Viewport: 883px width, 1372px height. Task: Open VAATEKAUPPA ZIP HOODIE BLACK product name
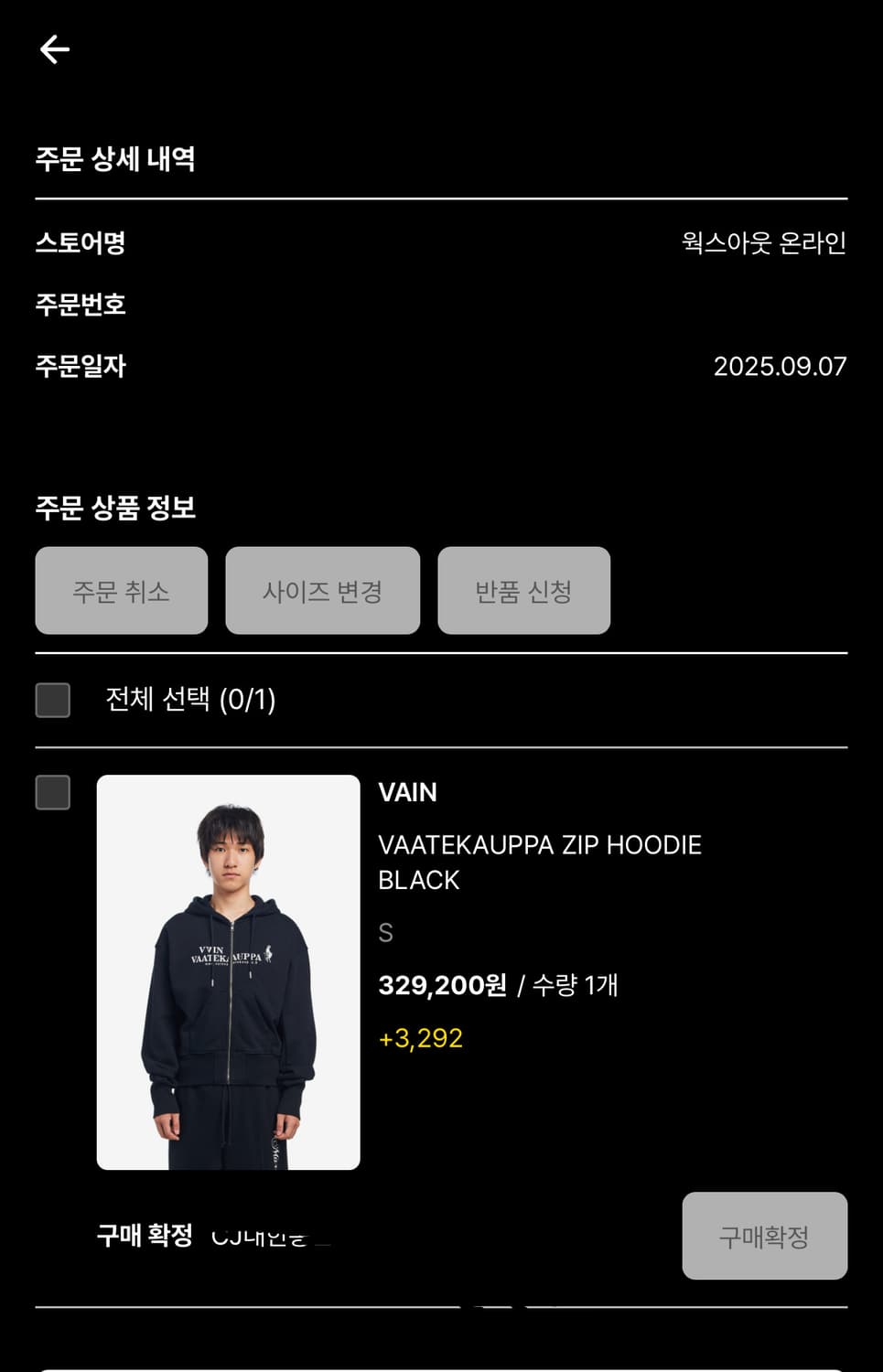[x=540, y=862]
